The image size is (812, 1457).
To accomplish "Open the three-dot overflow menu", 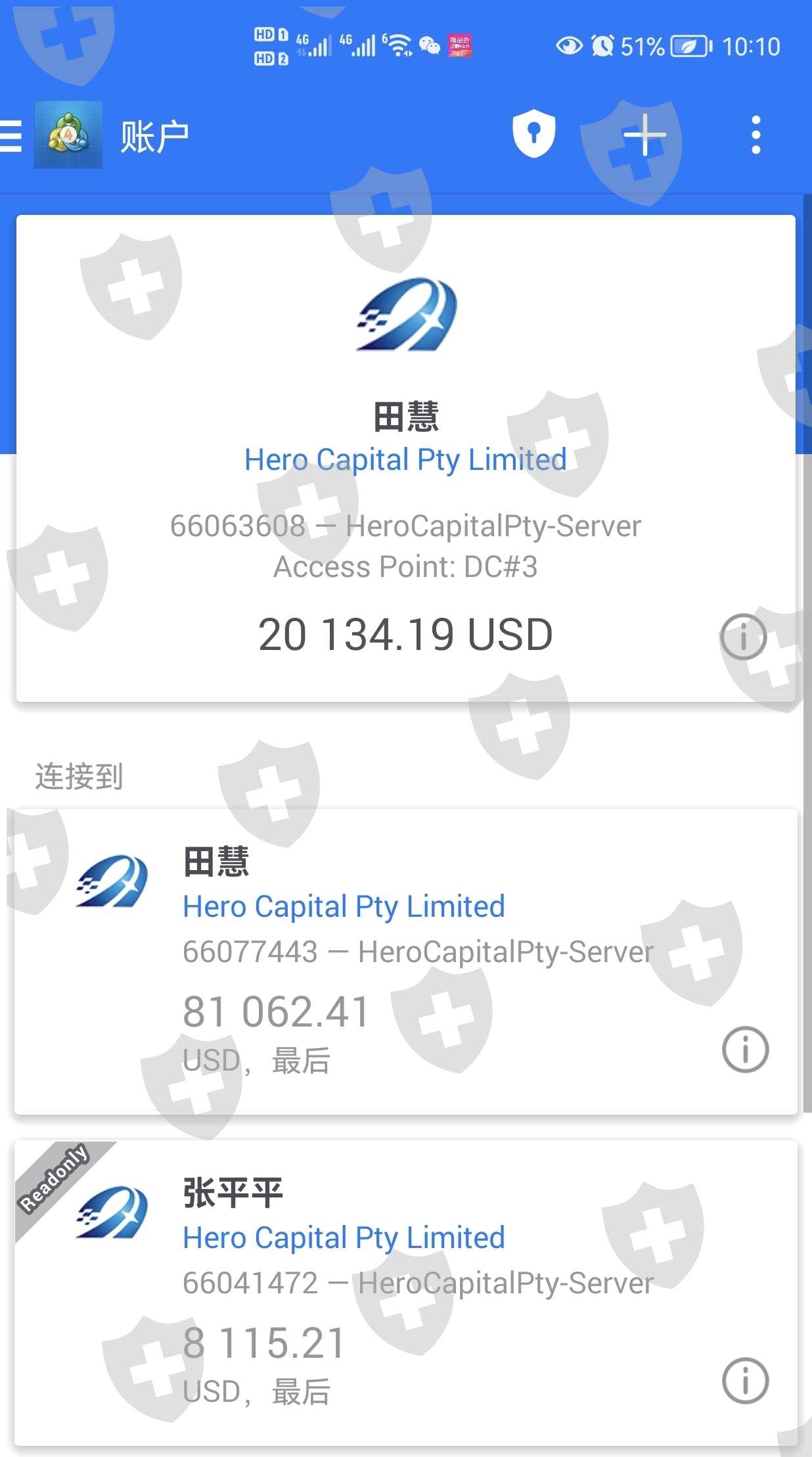I will (x=756, y=135).
